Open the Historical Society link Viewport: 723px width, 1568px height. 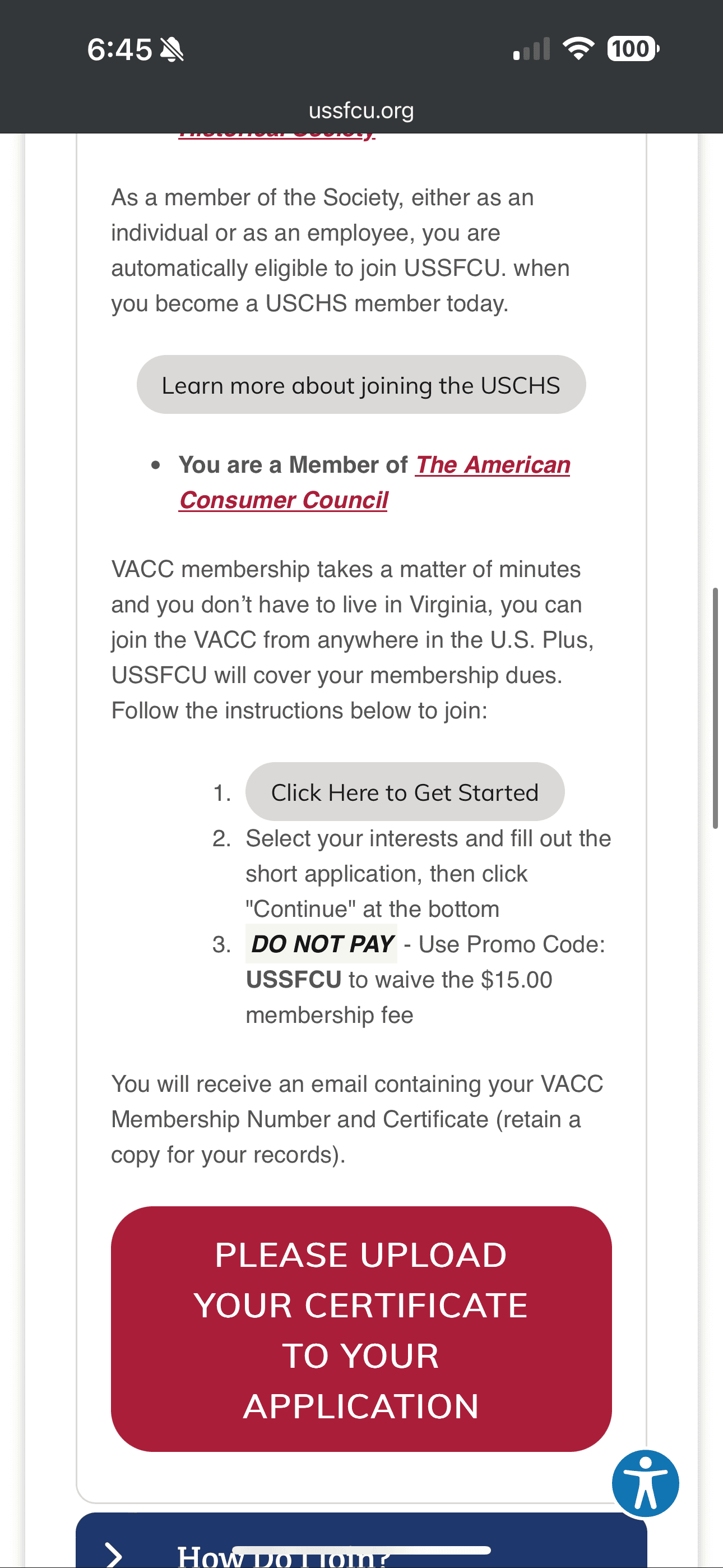pyautogui.click(x=277, y=135)
